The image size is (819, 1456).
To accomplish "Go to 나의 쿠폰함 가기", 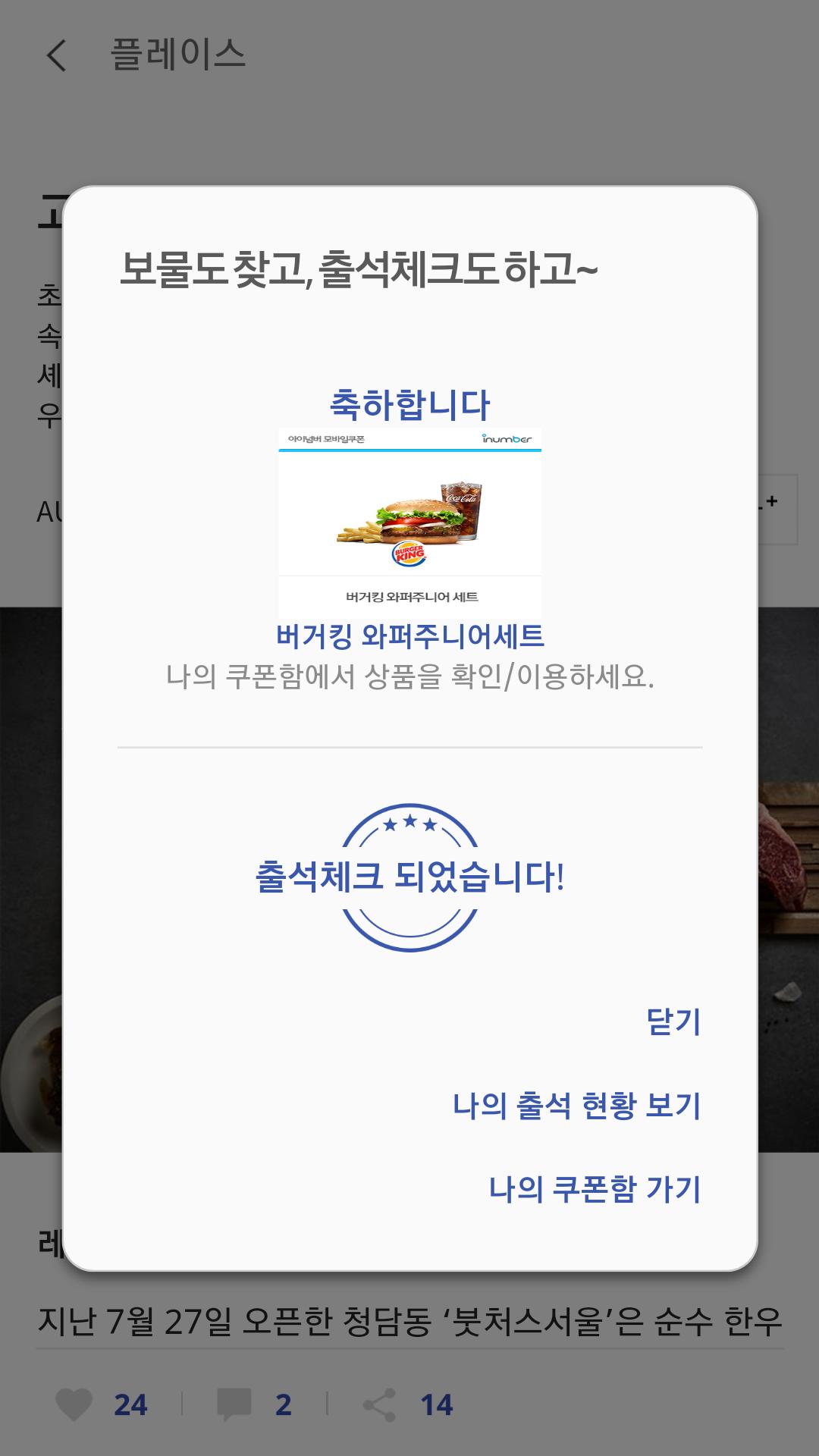I will [x=595, y=1189].
